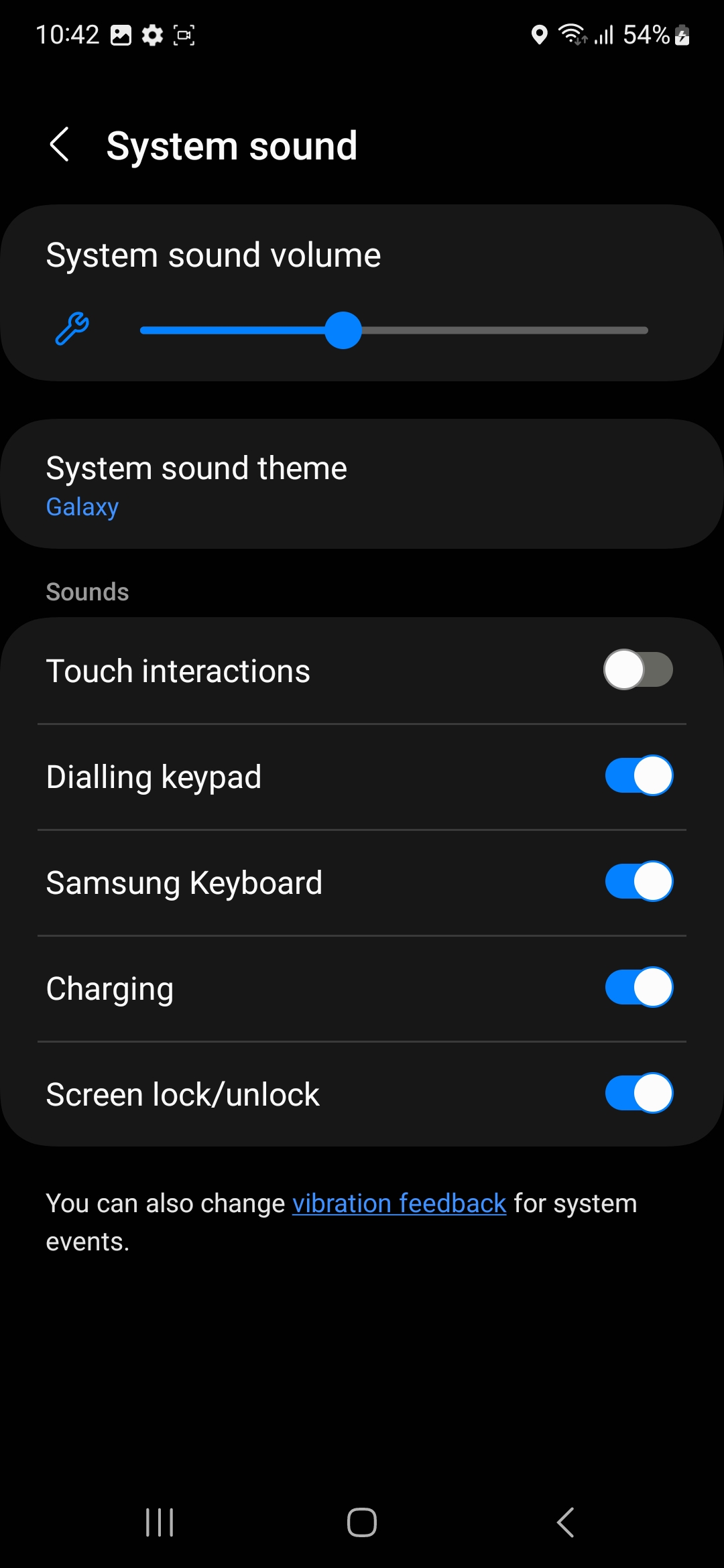Enable Touch interactions sound
This screenshot has width=724, height=1568.
point(638,670)
